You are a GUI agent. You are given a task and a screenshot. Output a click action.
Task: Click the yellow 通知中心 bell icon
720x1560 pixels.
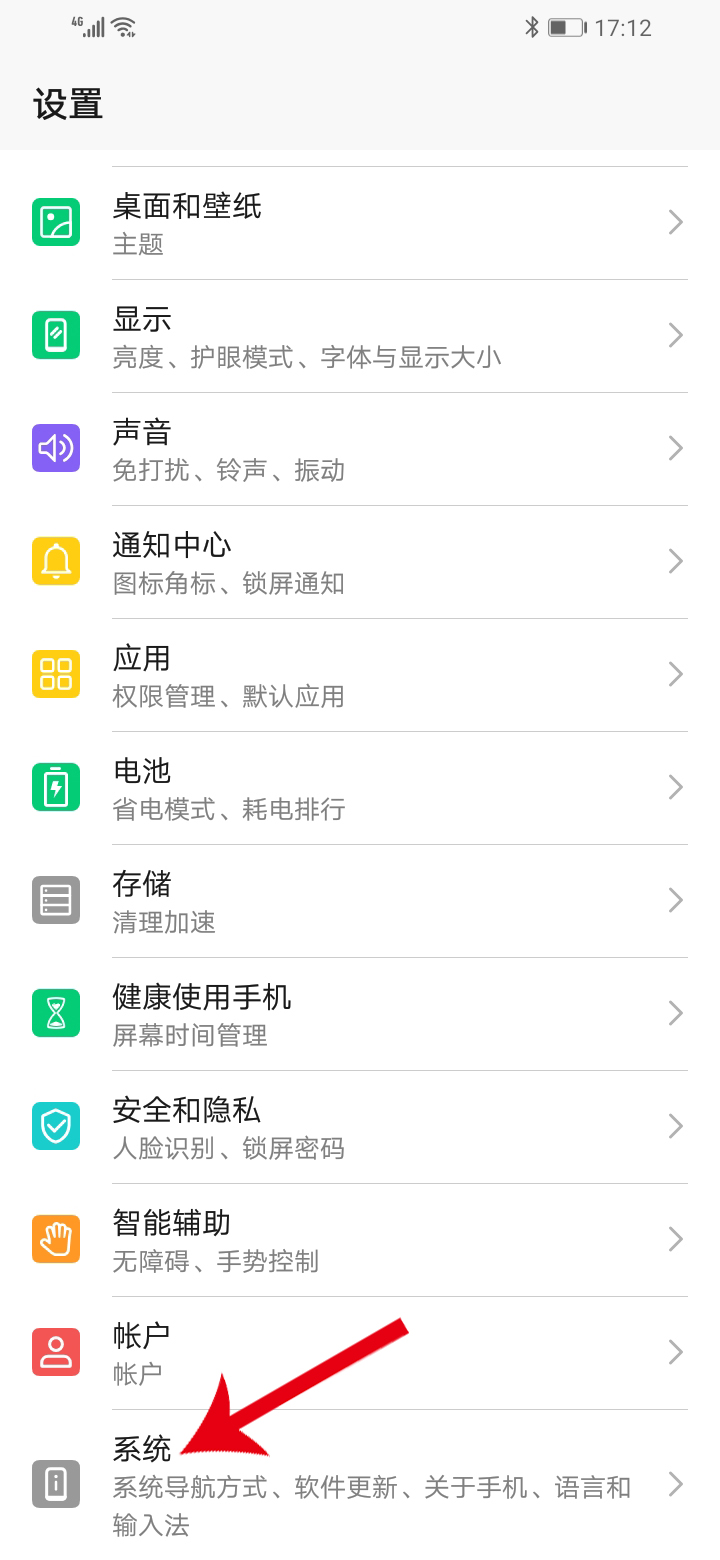55,561
